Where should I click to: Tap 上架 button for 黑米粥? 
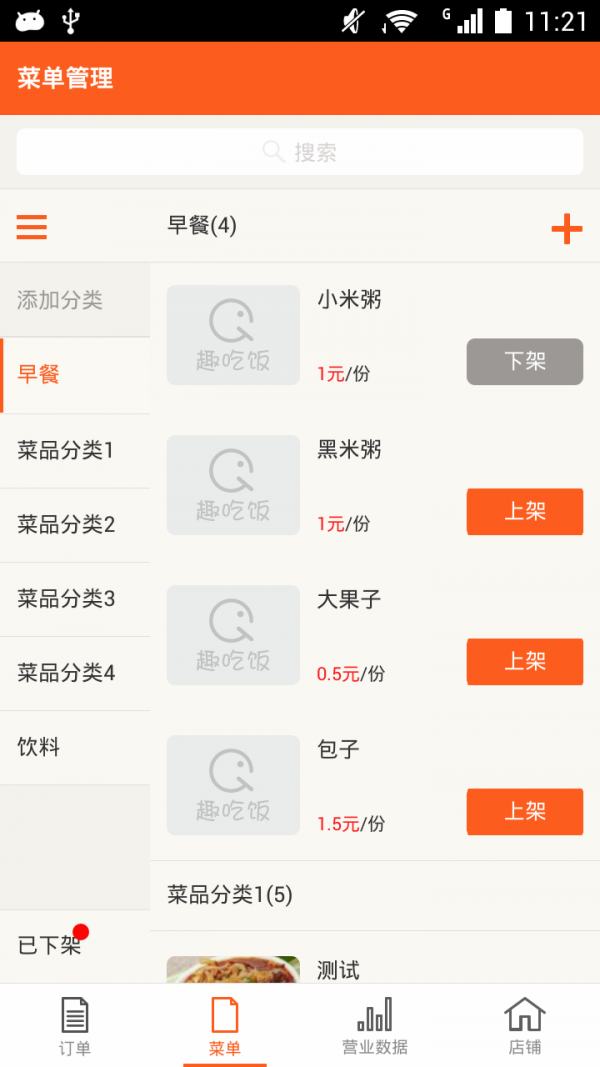(x=525, y=512)
